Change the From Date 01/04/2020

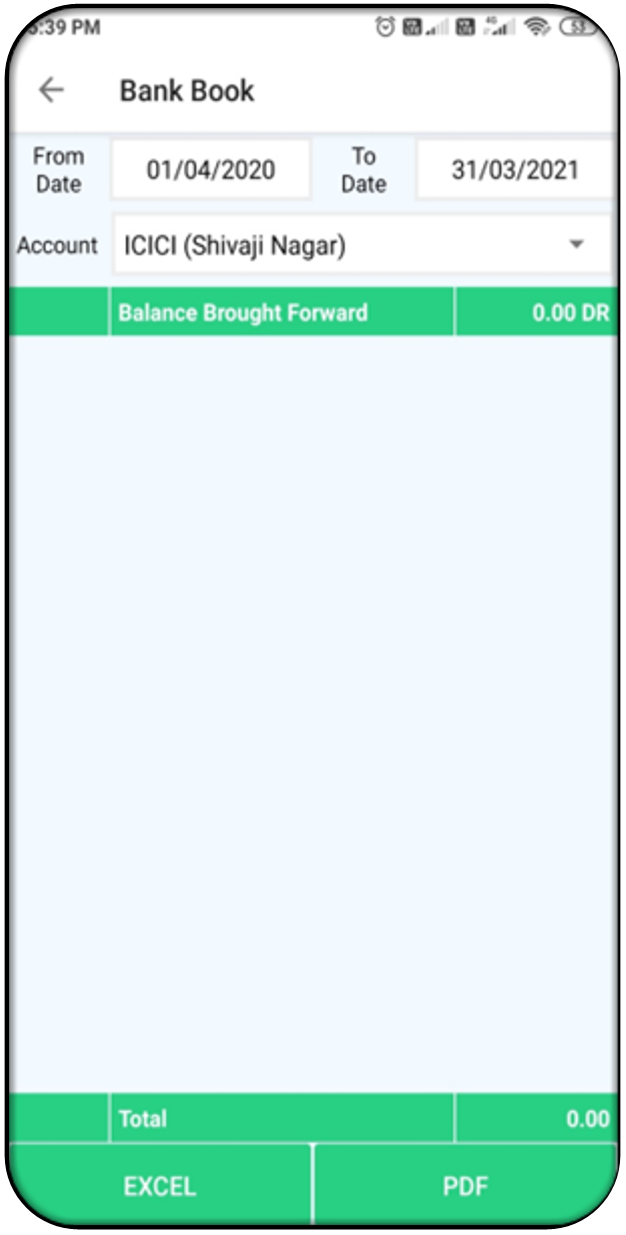(x=210, y=170)
